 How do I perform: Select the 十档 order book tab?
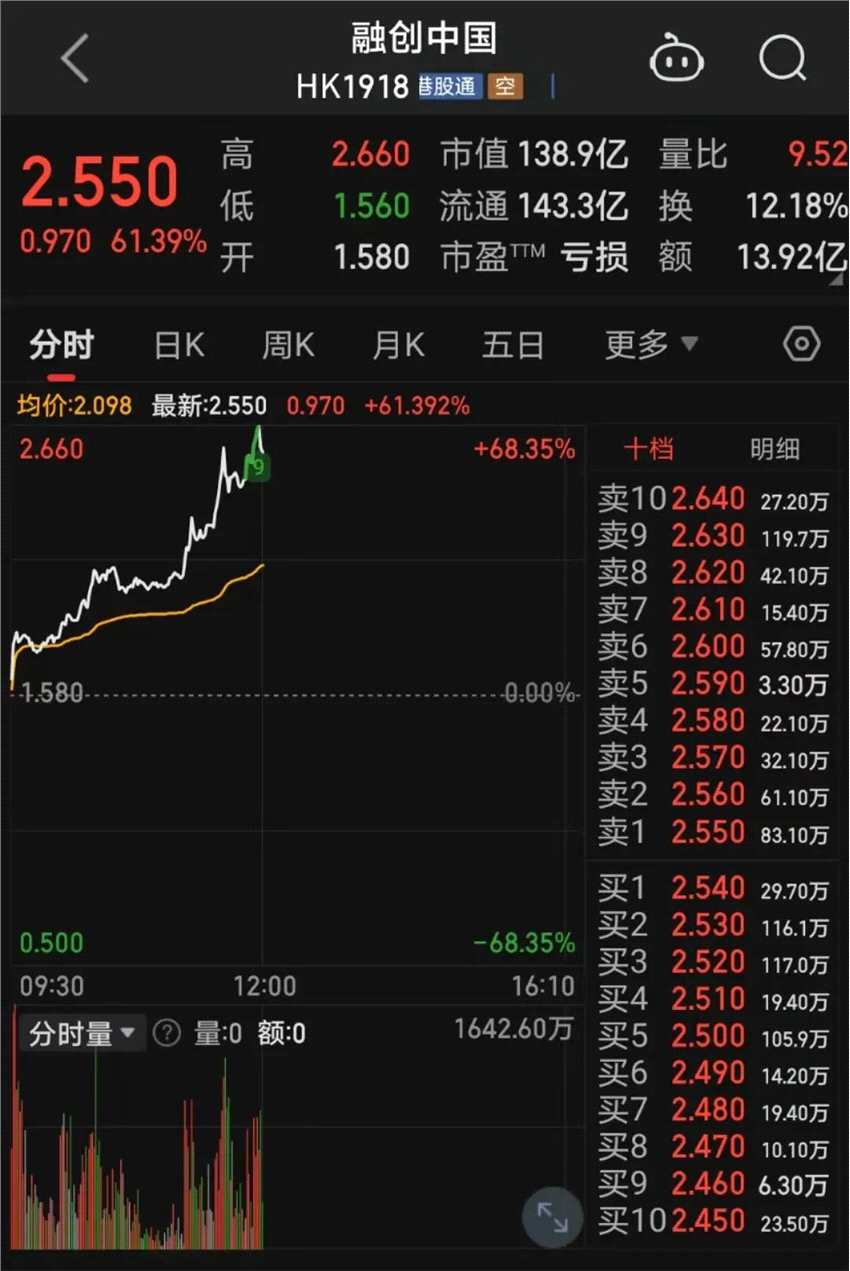click(x=649, y=449)
